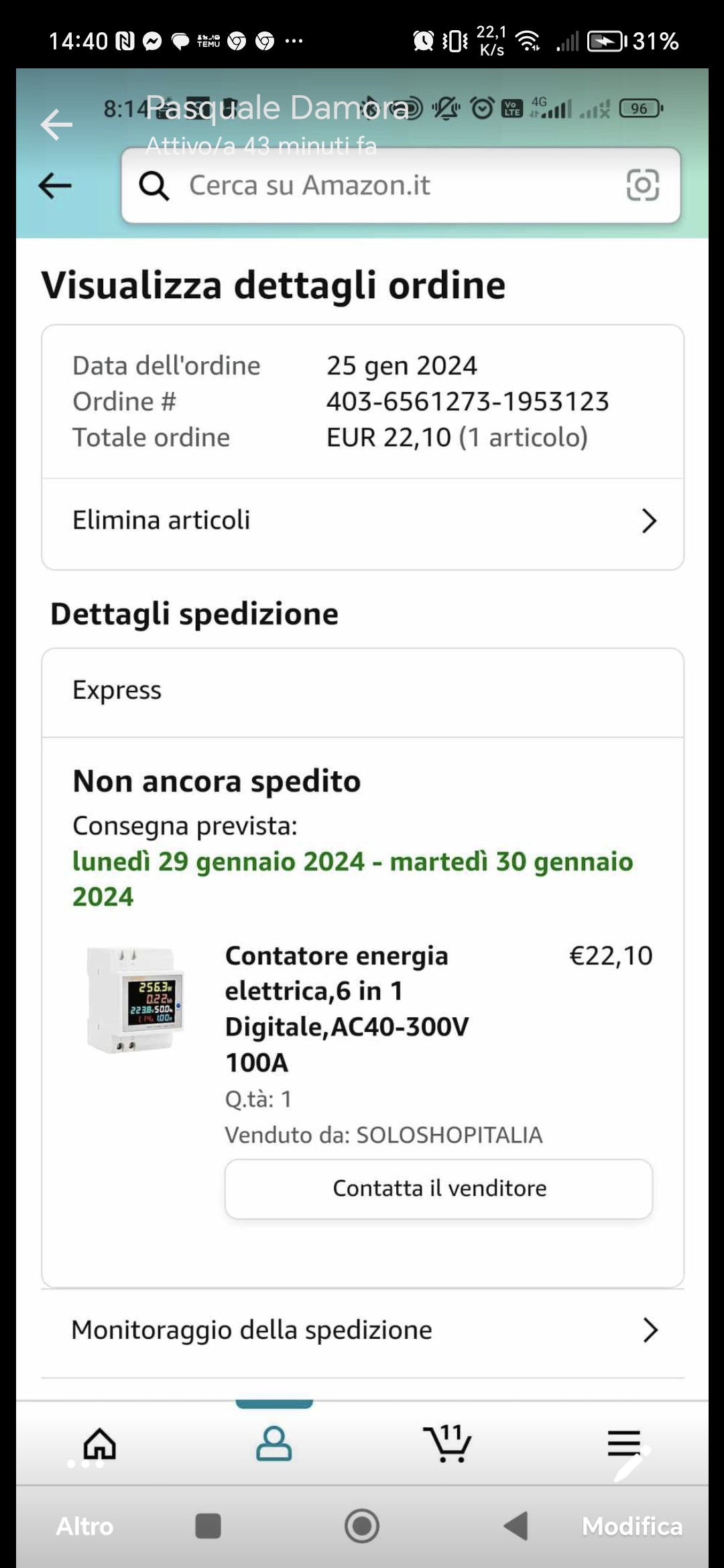Go back from the photo viewer
Image resolution: width=724 pixels, height=1568 pixels.
point(56,125)
